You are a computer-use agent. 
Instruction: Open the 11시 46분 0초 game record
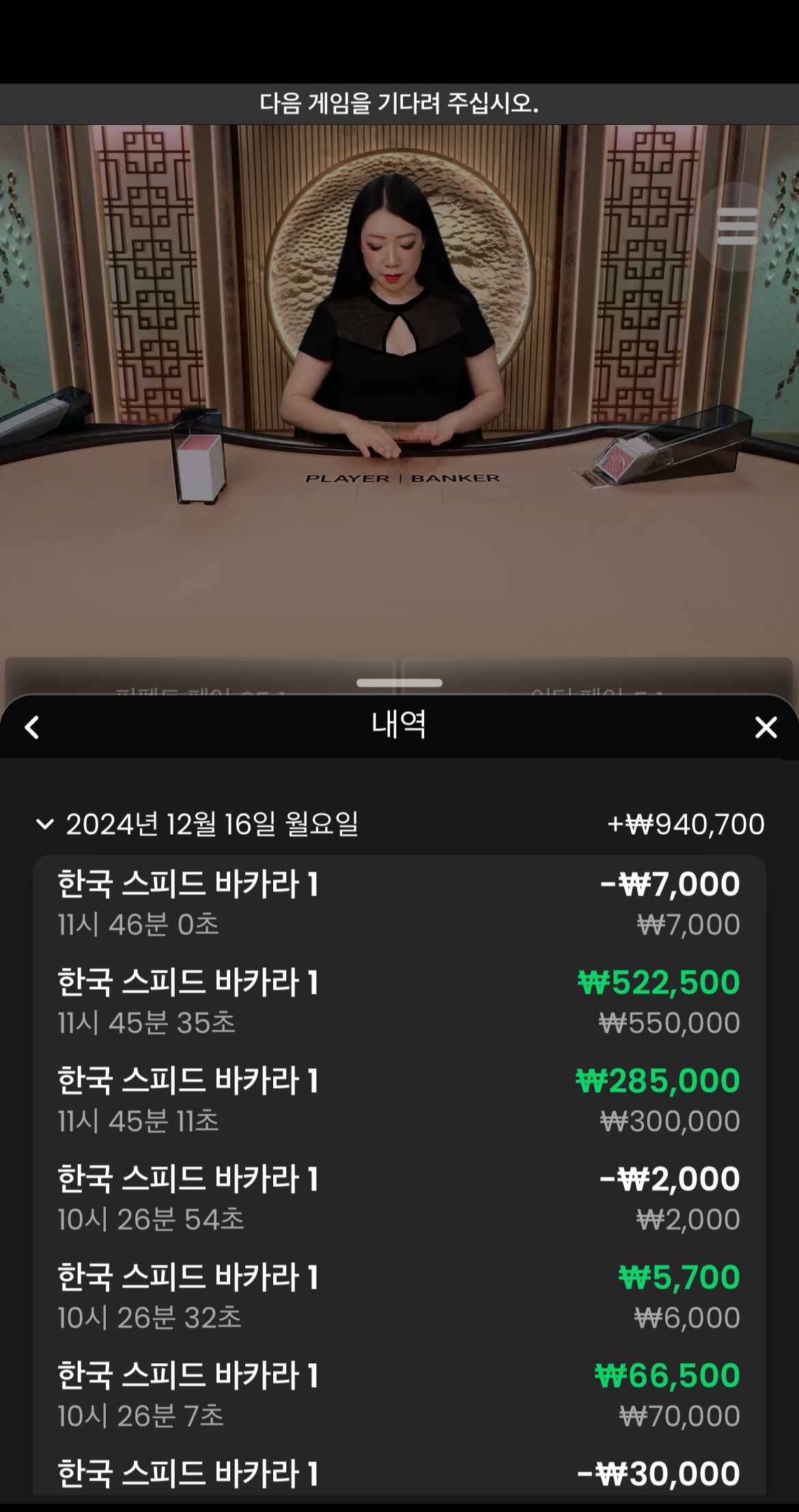pyautogui.click(x=399, y=903)
